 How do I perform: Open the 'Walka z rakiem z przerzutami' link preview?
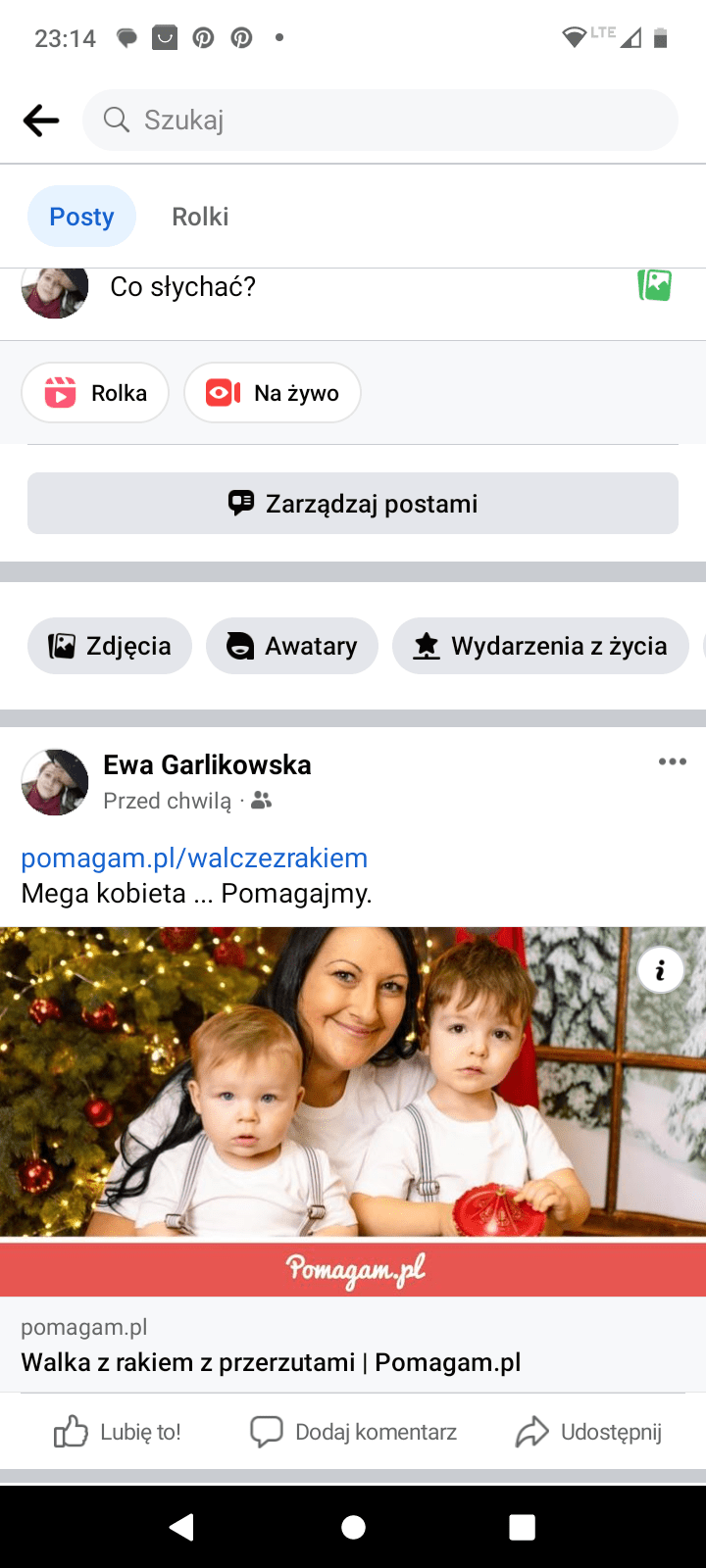point(271,1362)
